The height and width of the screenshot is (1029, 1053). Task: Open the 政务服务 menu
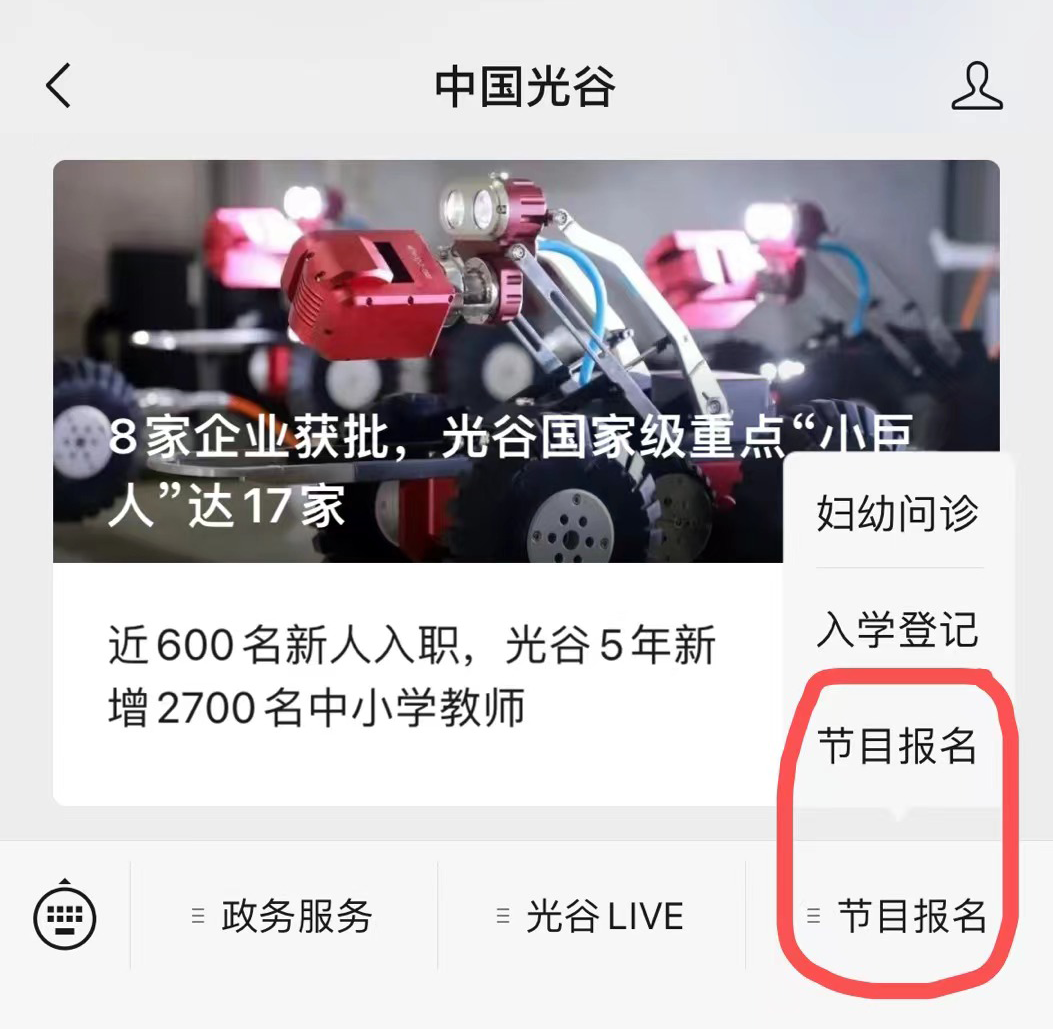coord(284,916)
